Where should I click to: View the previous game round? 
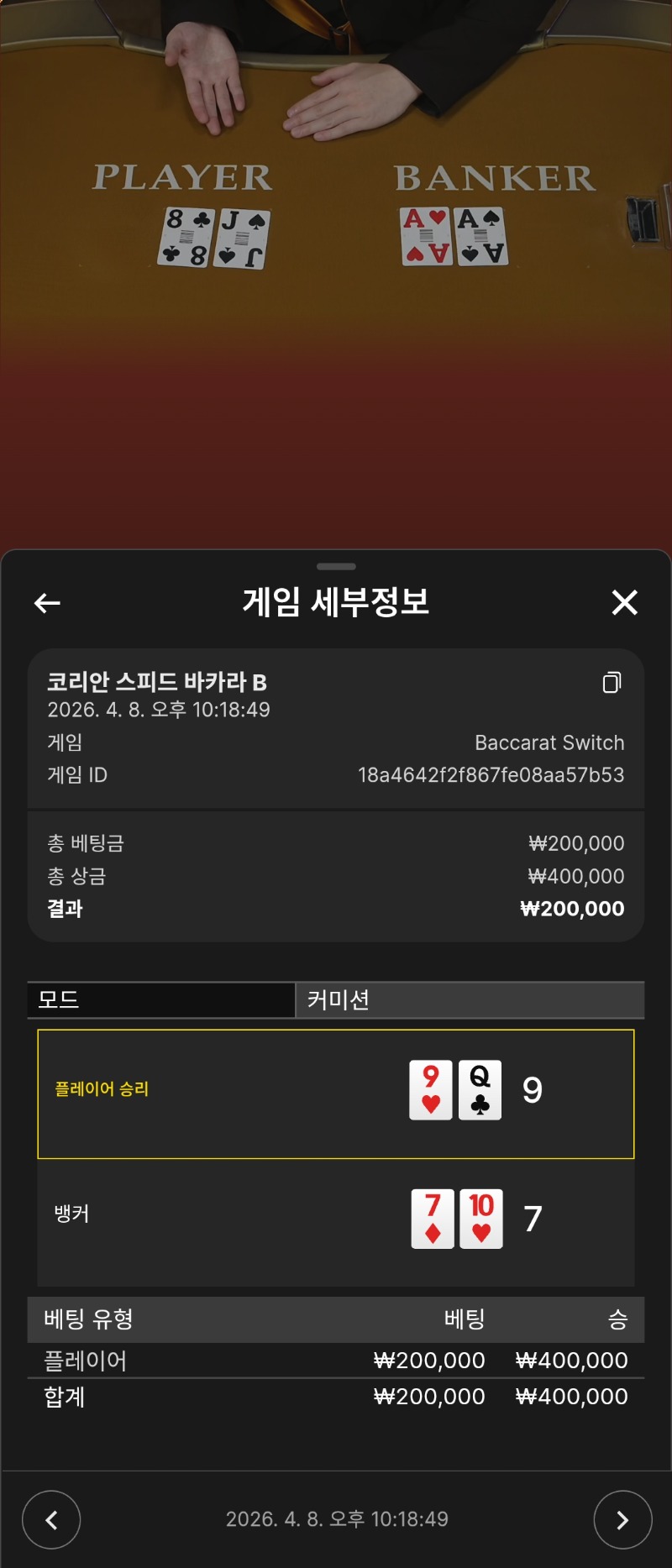click(51, 1519)
